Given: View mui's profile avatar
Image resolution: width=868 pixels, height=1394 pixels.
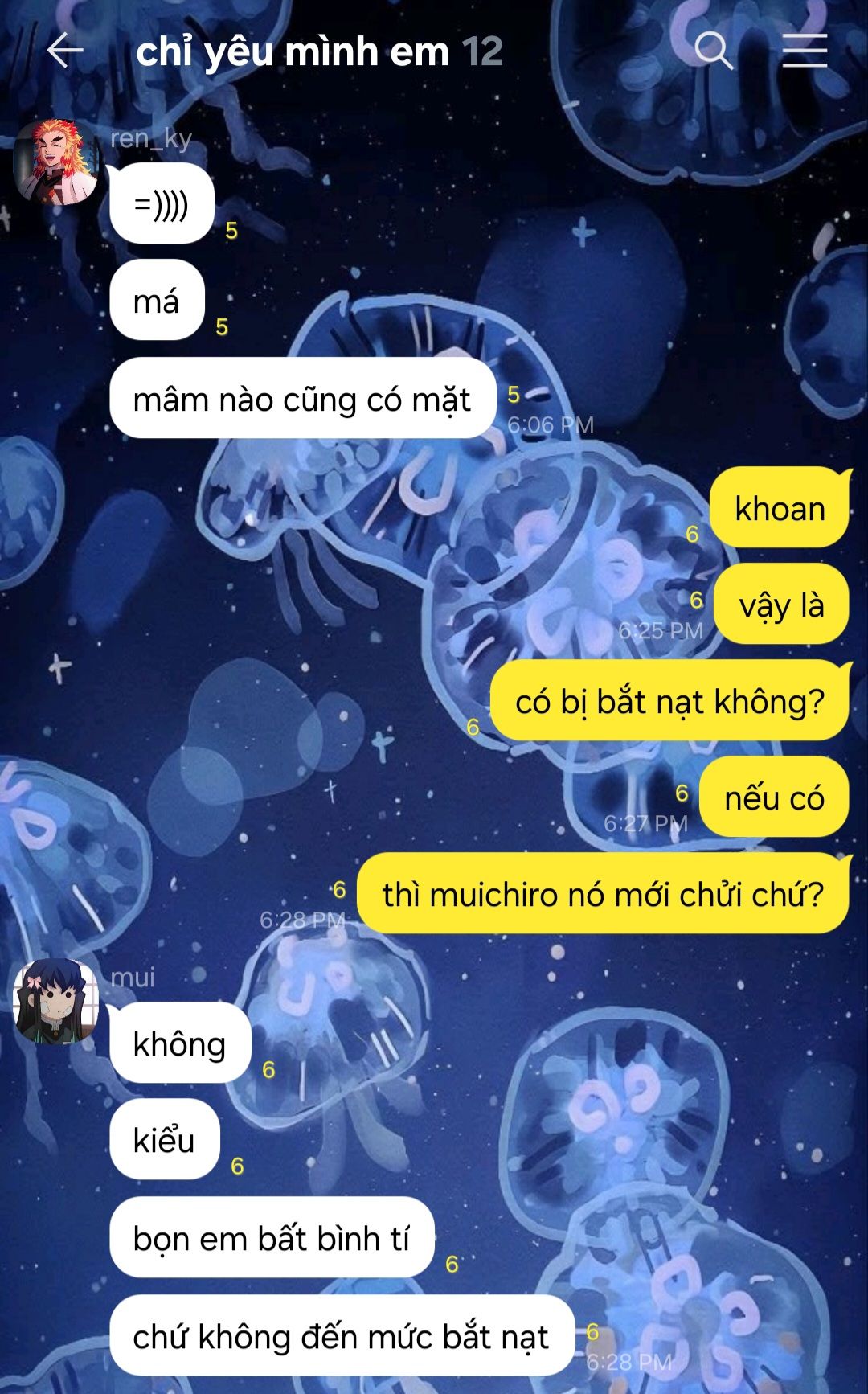Looking at the screenshot, I should (56, 1001).
